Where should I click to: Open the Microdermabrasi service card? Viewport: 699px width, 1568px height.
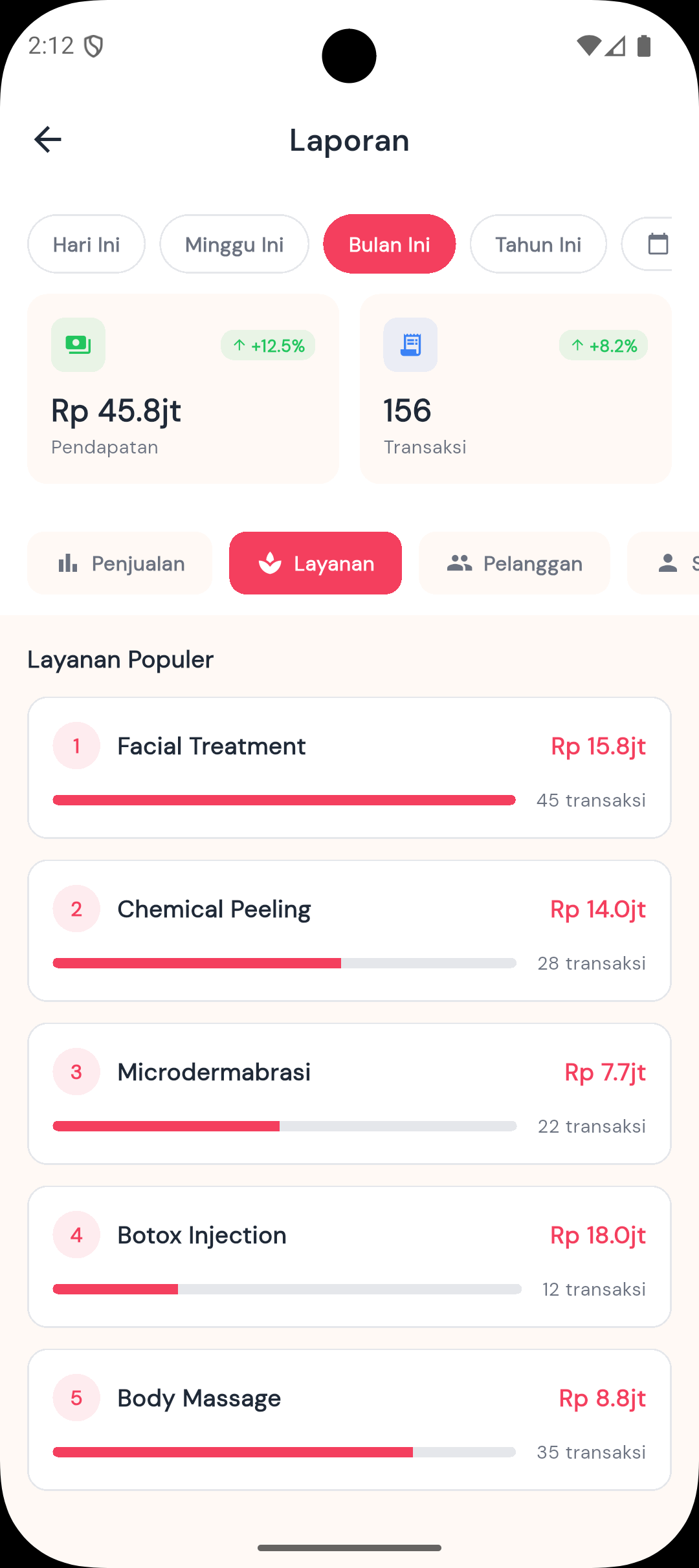[349, 1094]
